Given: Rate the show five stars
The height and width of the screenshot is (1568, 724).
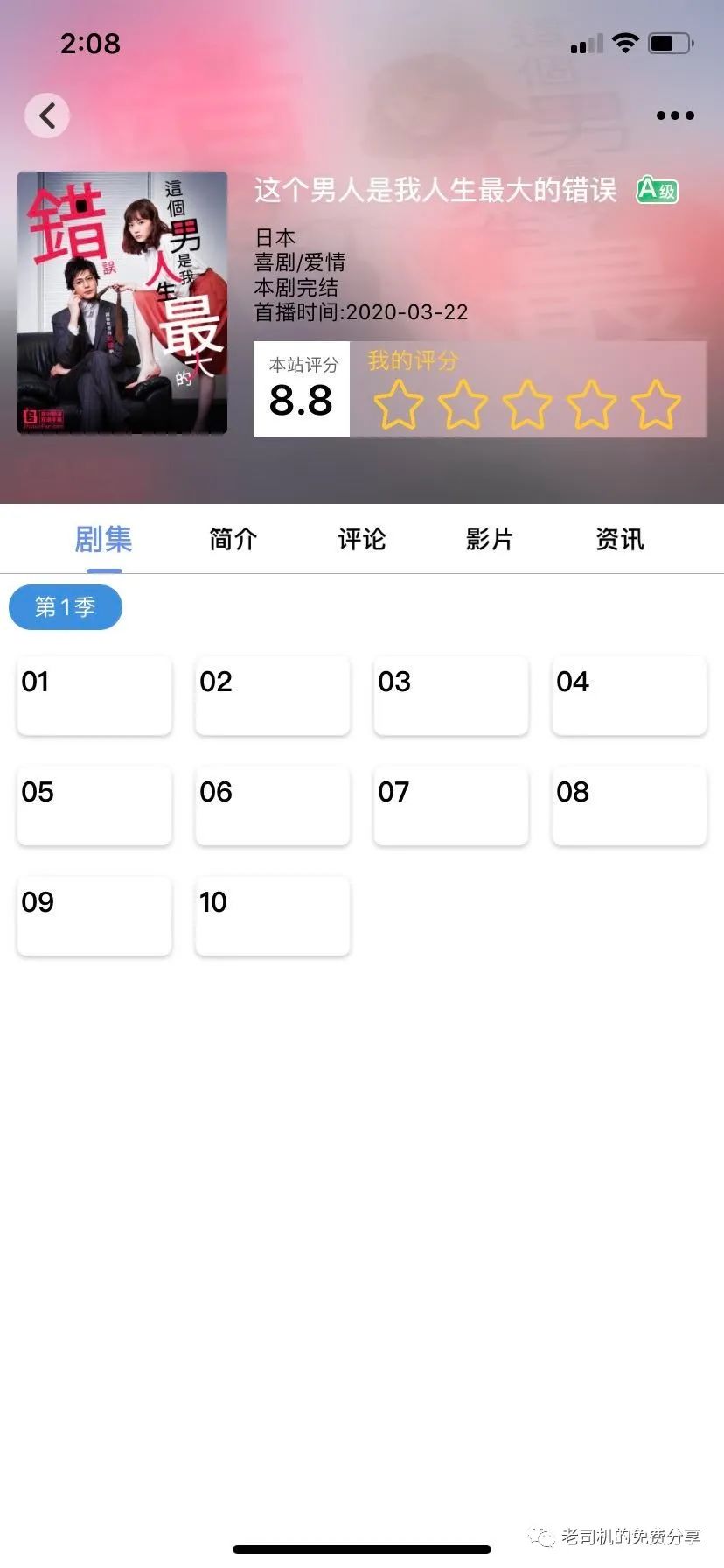Looking at the screenshot, I should click(656, 404).
